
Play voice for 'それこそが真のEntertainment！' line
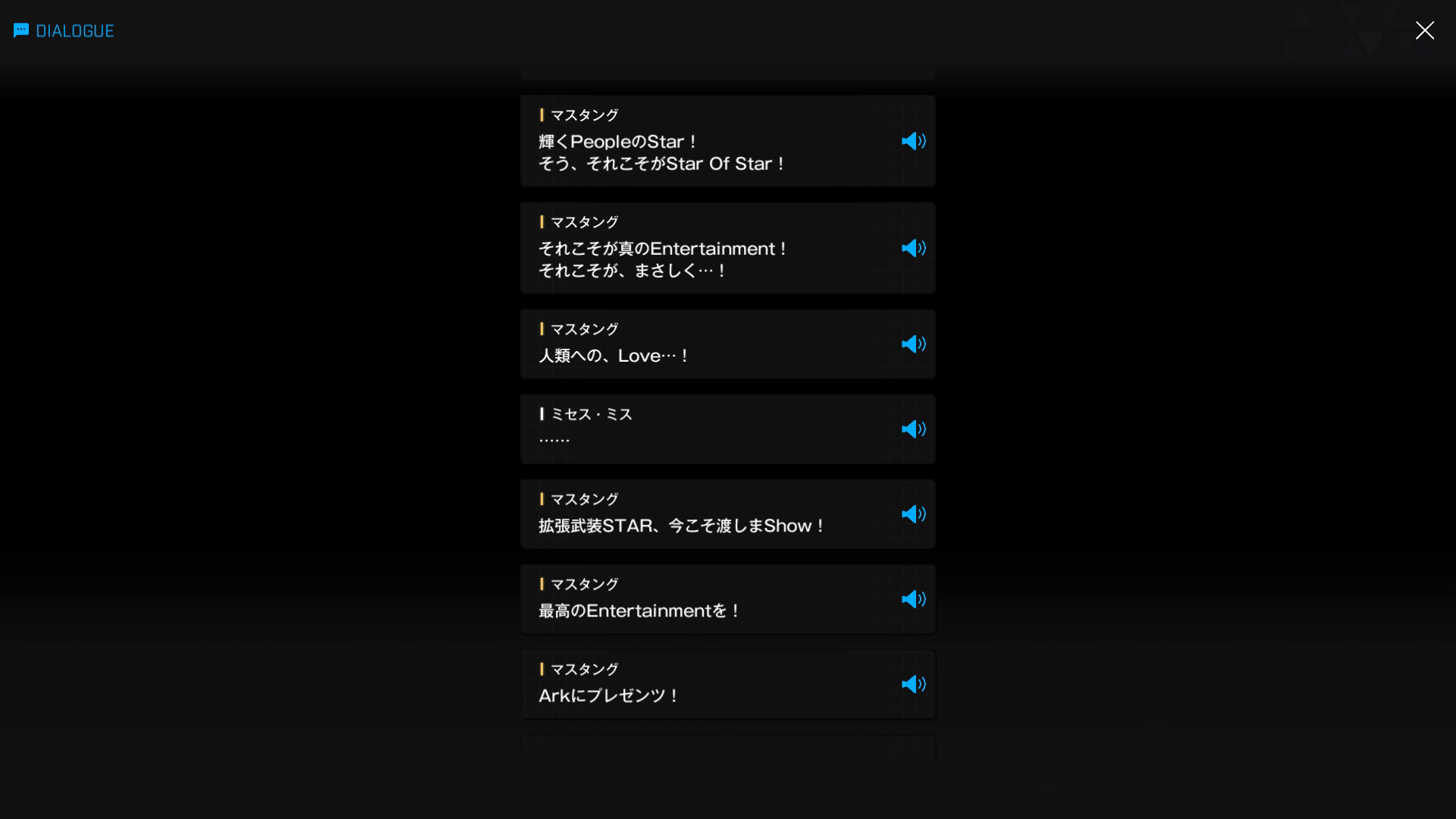coord(913,248)
